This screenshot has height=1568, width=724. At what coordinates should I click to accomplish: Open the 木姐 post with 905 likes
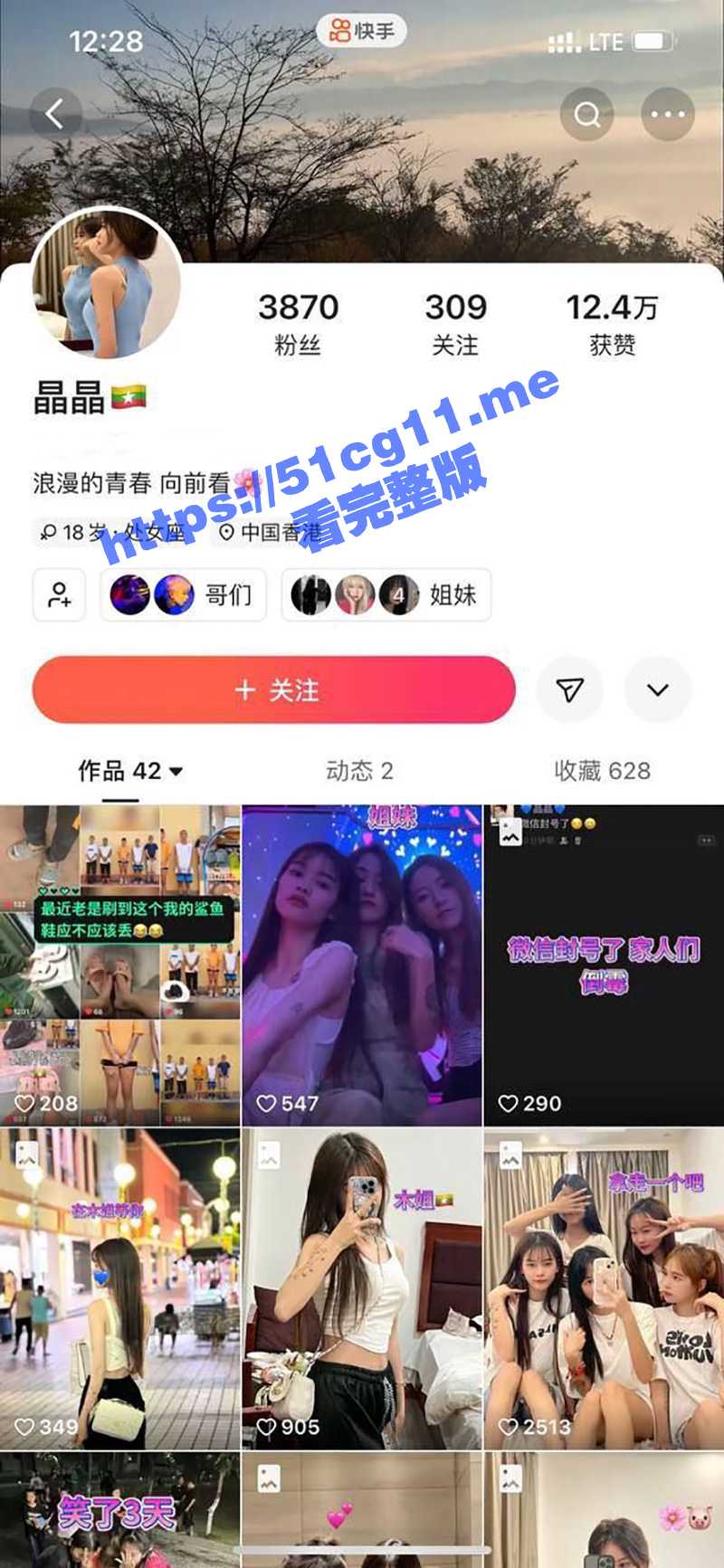(x=362, y=1288)
